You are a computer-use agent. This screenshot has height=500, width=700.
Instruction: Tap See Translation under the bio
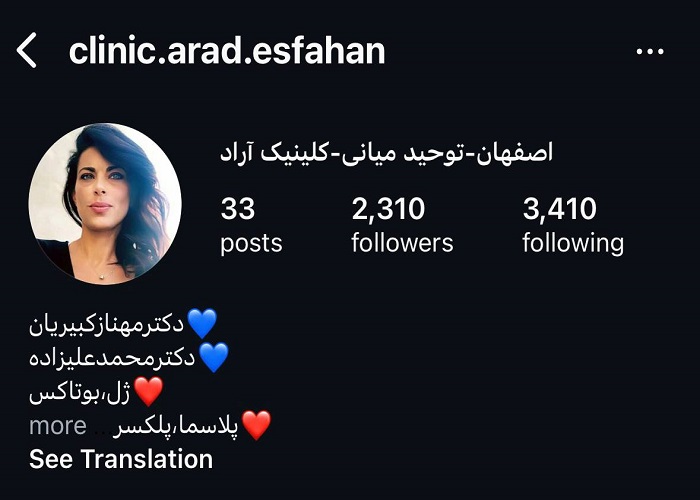click(x=121, y=459)
